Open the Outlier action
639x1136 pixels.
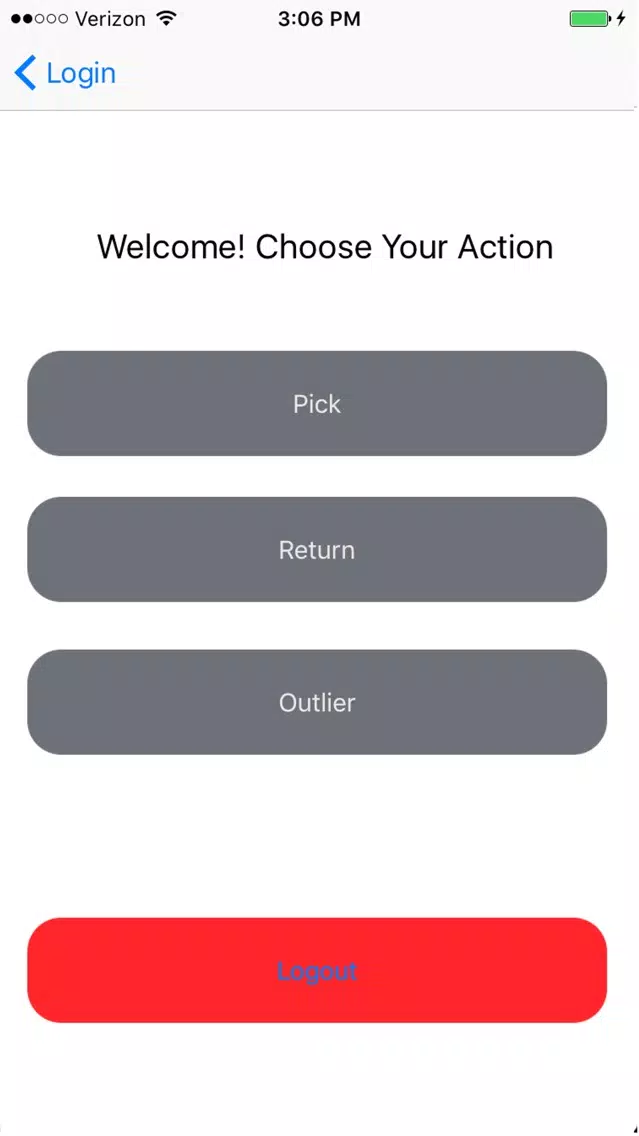coord(317,702)
